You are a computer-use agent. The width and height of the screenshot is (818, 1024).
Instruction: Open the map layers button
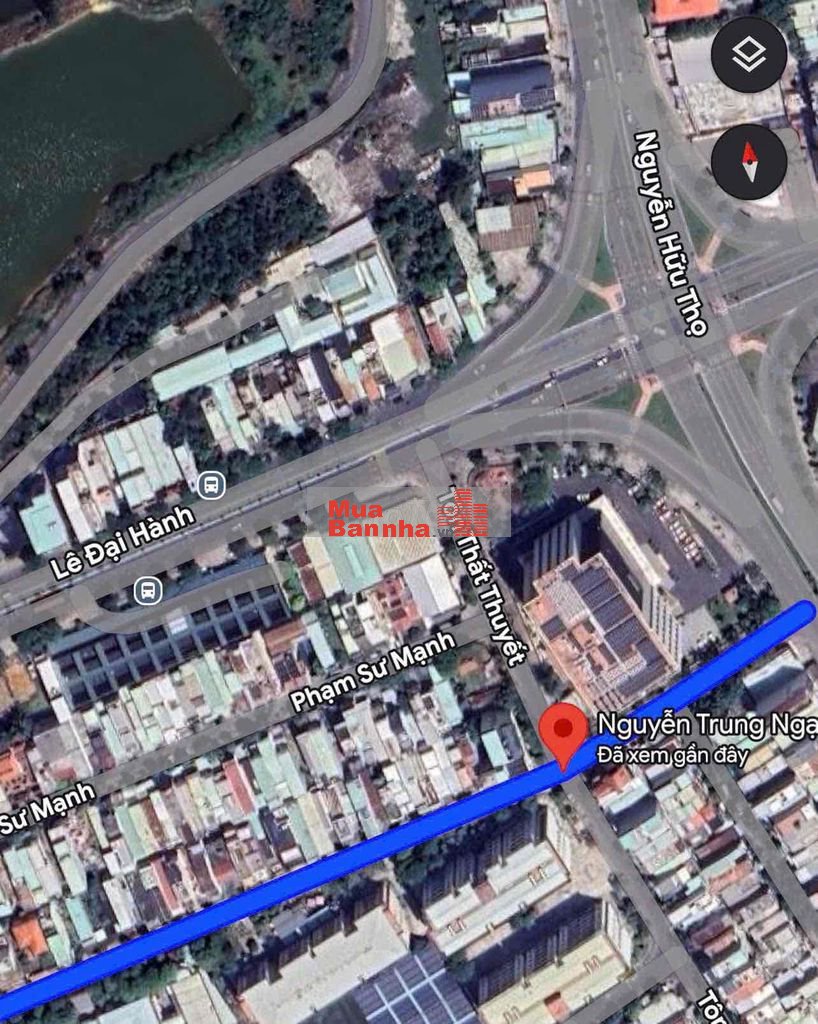[749, 55]
